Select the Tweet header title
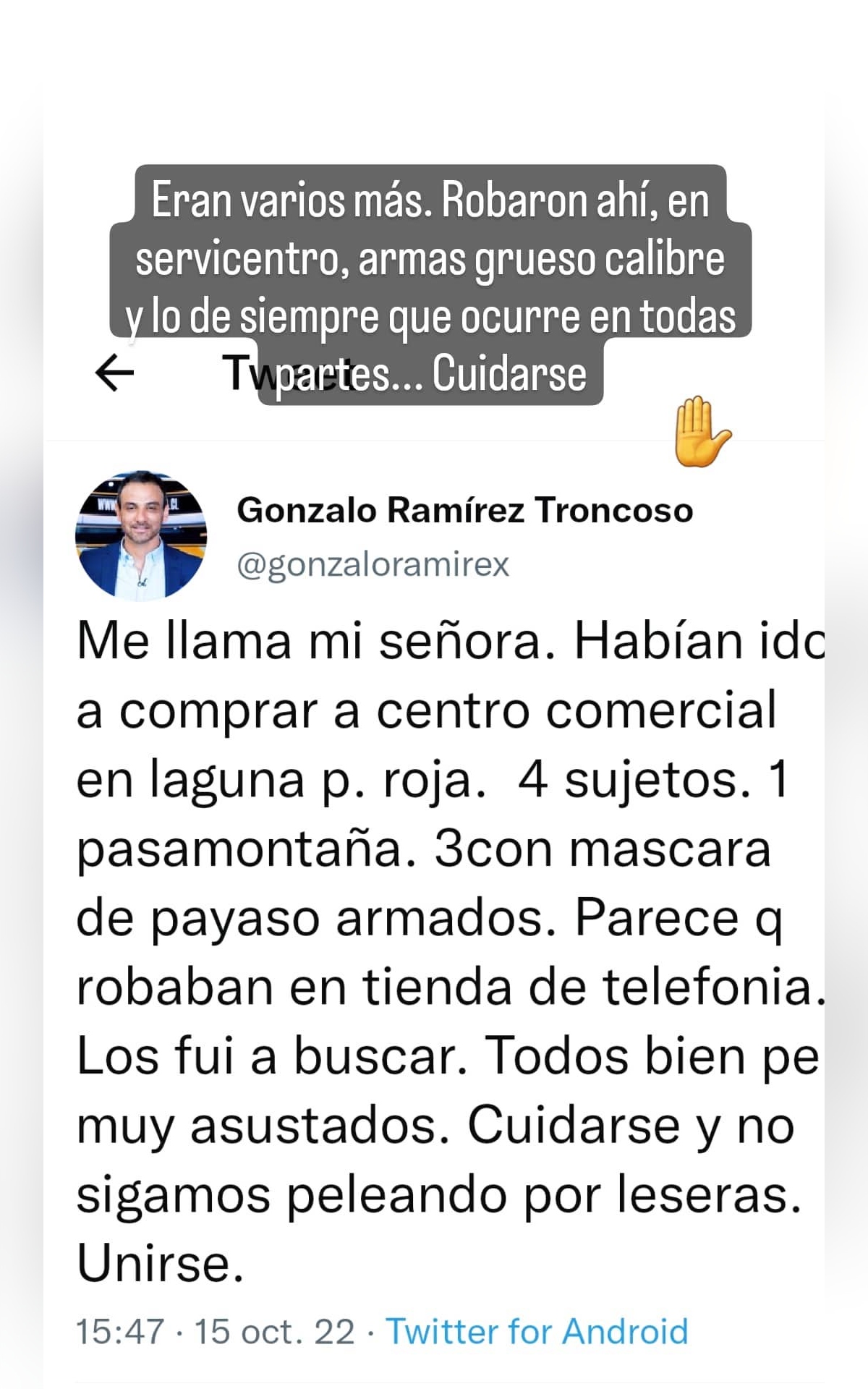The width and height of the screenshot is (868, 1389). (247, 373)
